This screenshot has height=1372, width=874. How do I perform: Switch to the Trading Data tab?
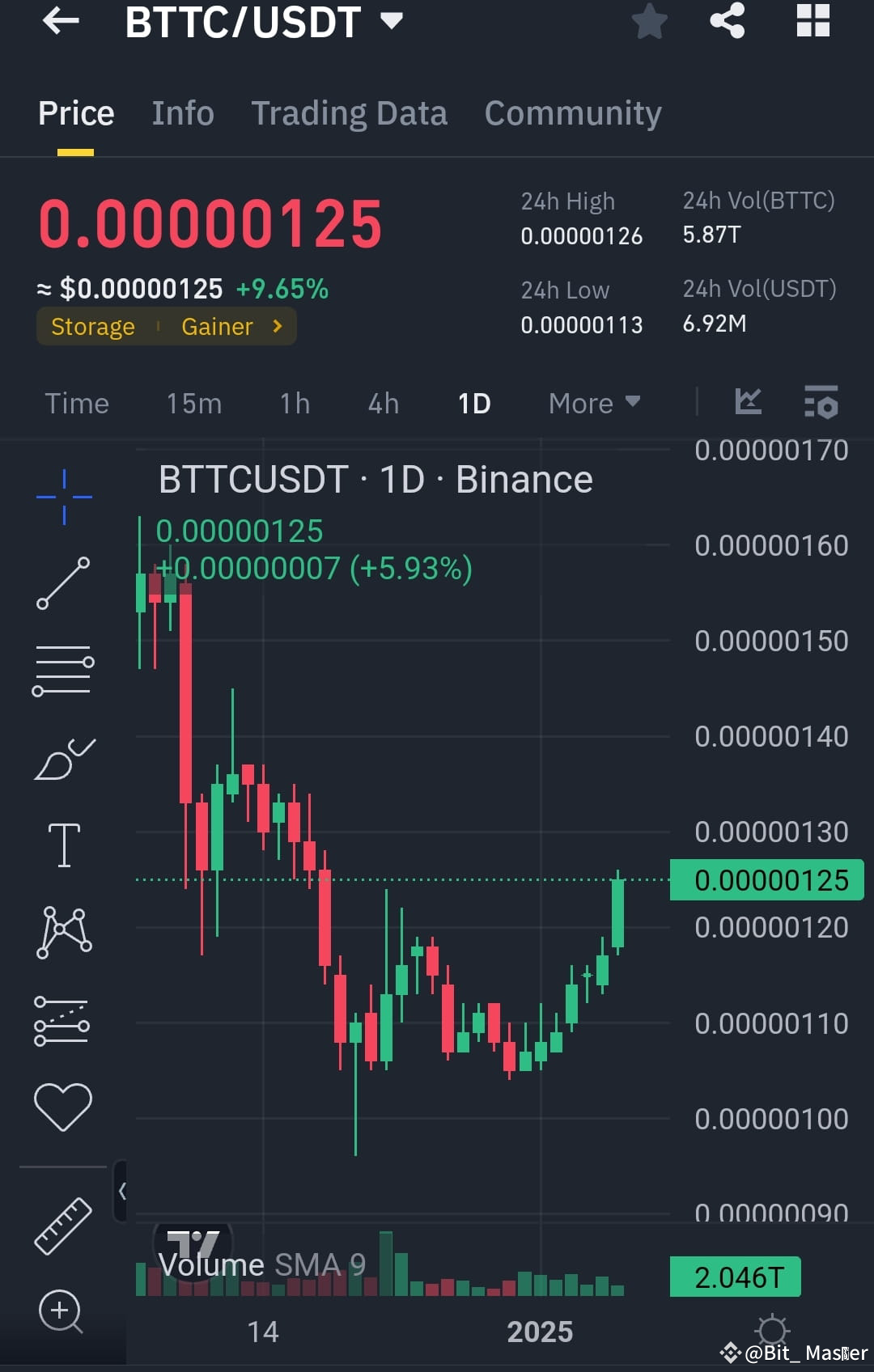(350, 112)
